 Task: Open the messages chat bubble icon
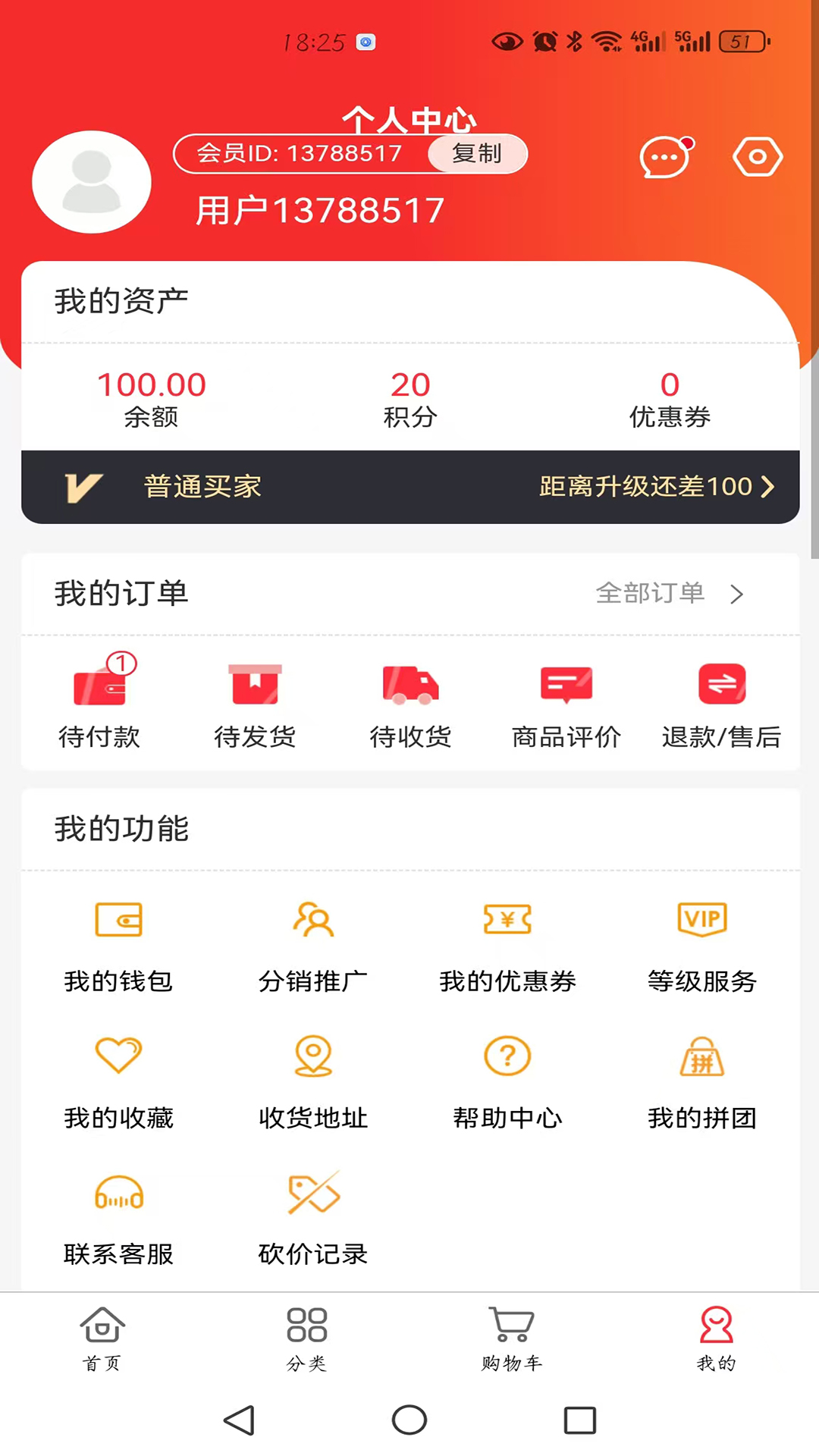click(x=665, y=158)
